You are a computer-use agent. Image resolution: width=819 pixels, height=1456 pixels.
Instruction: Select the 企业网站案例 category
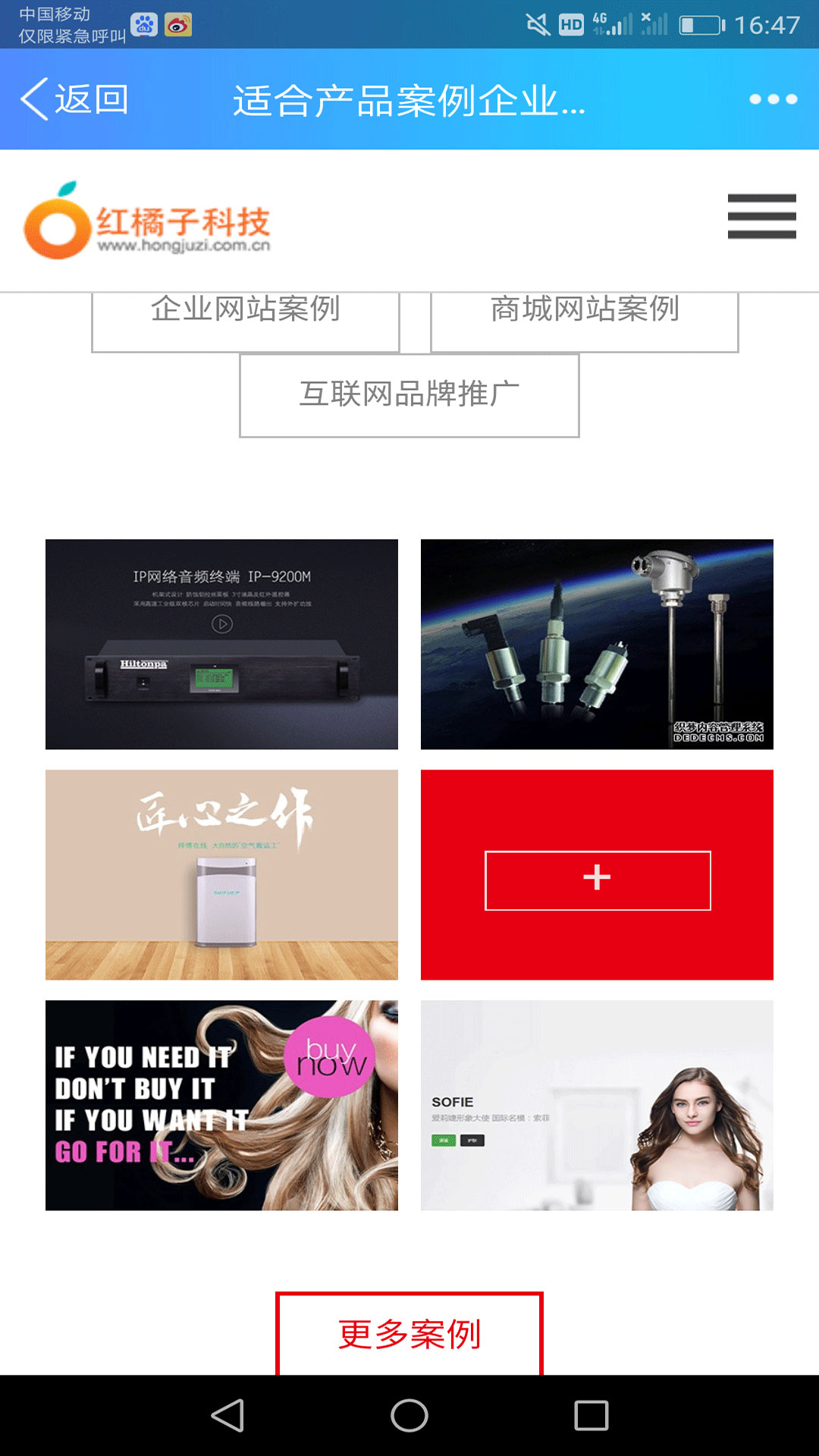(245, 321)
